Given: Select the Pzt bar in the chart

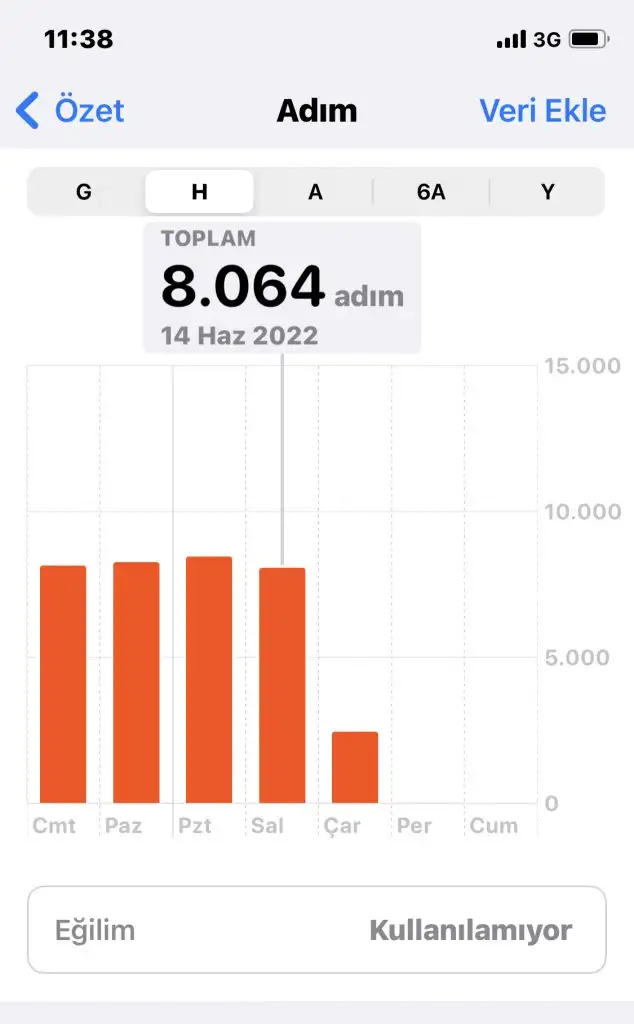Looking at the screenshot, I should (x=209, y=680).
